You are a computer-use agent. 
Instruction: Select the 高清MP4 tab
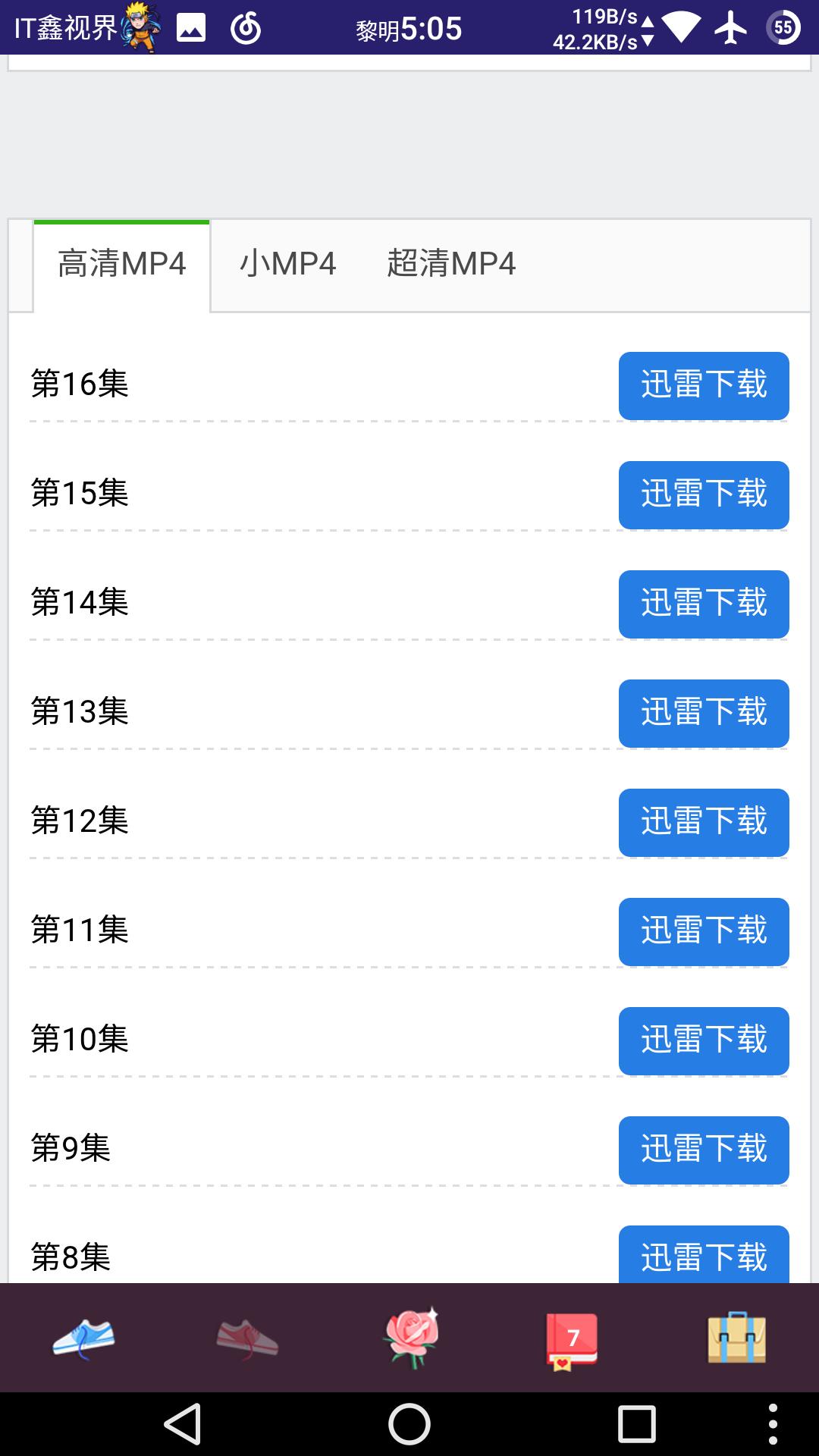[120, 264]
